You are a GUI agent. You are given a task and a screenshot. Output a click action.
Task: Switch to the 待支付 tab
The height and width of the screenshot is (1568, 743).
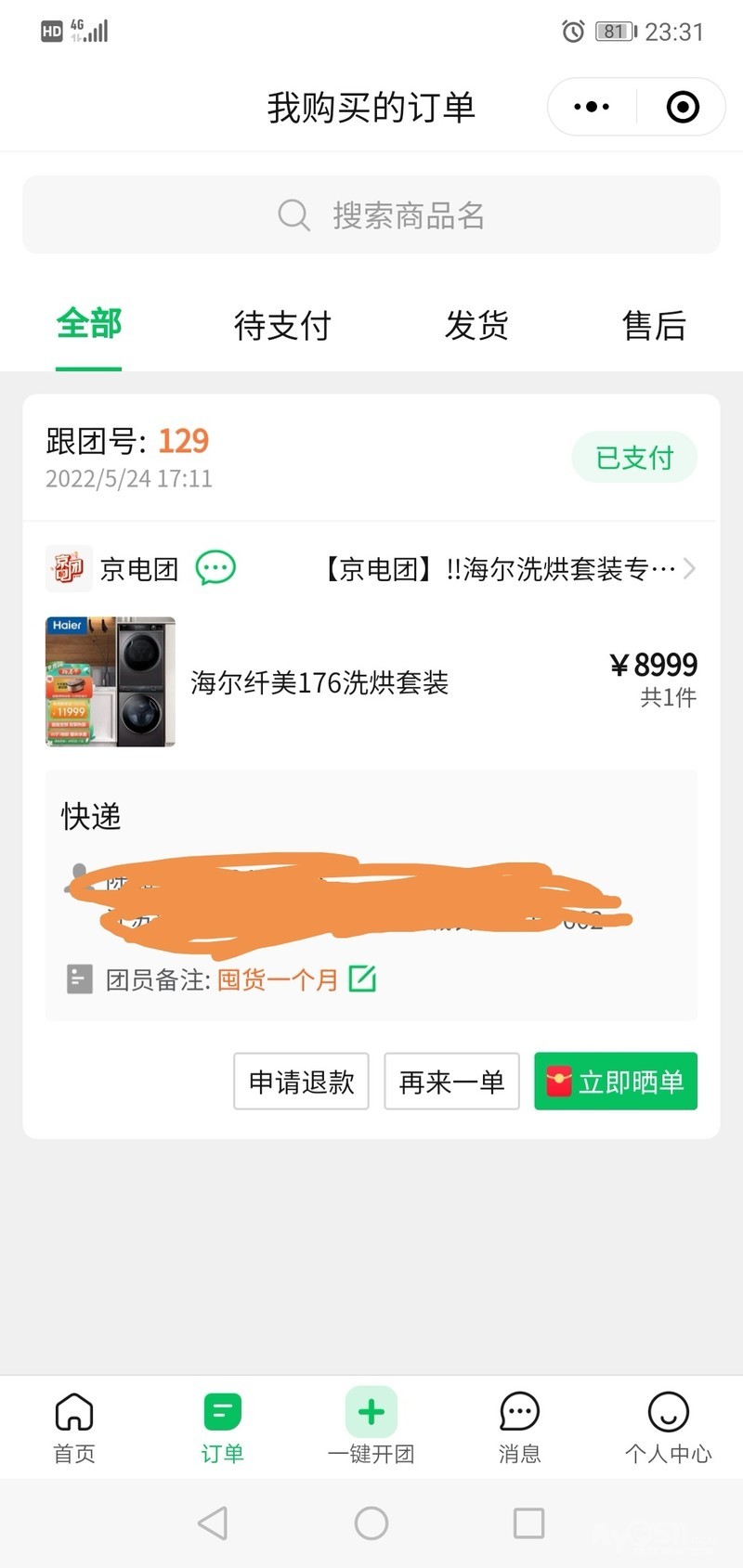pyautogui.click(x=282, y=326)
